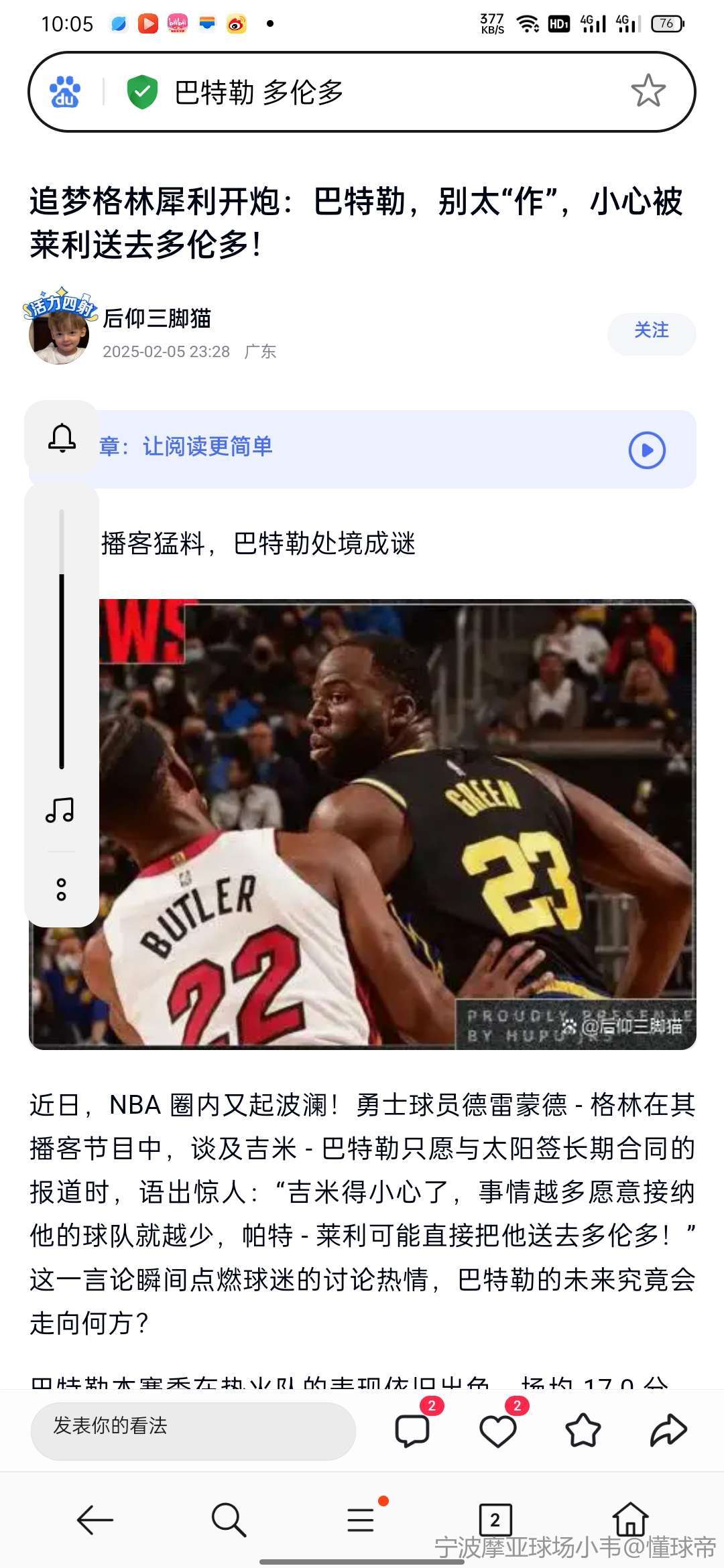Open the Baidu logo in address bar

tap(65, 92)
